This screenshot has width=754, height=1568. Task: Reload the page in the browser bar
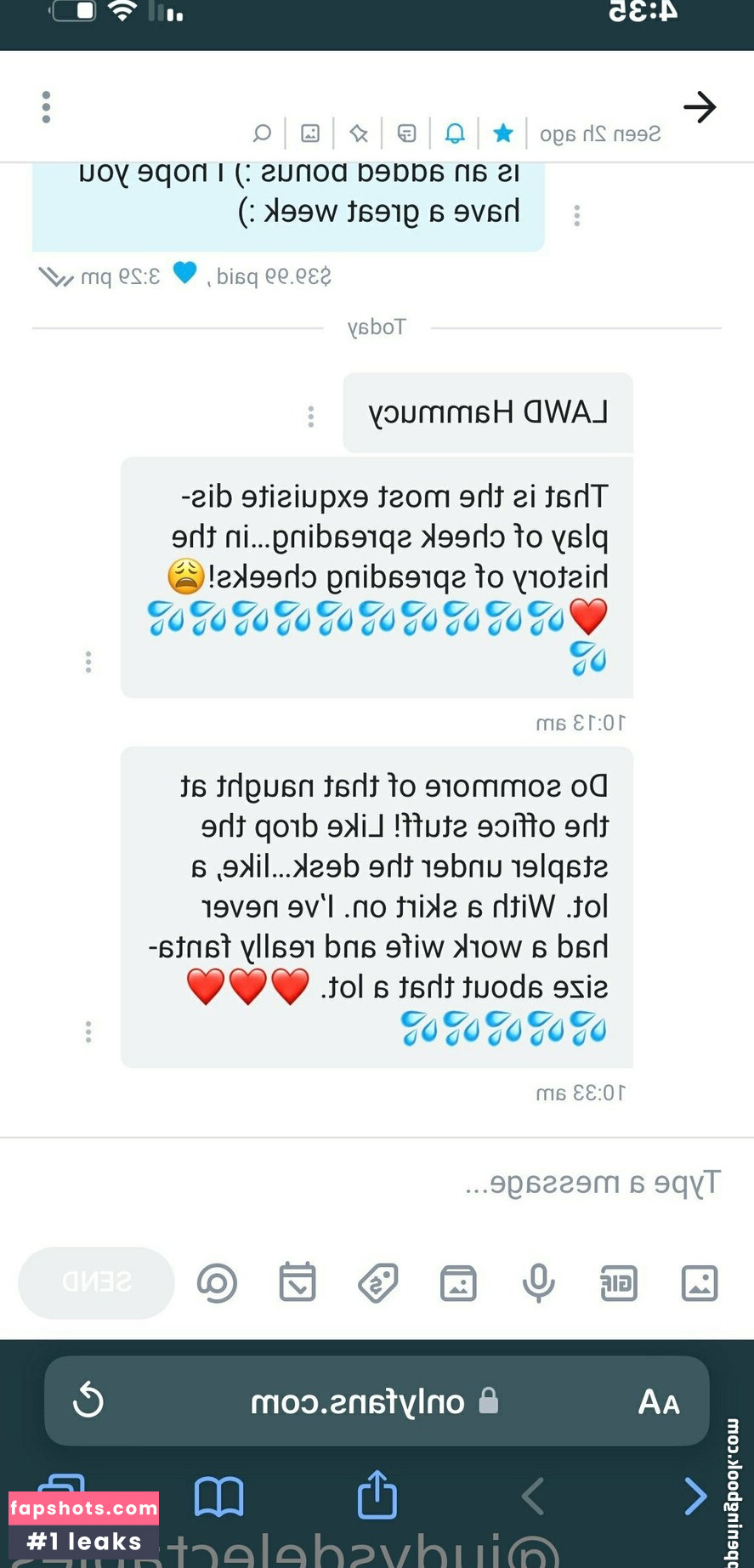point(88,1400)
